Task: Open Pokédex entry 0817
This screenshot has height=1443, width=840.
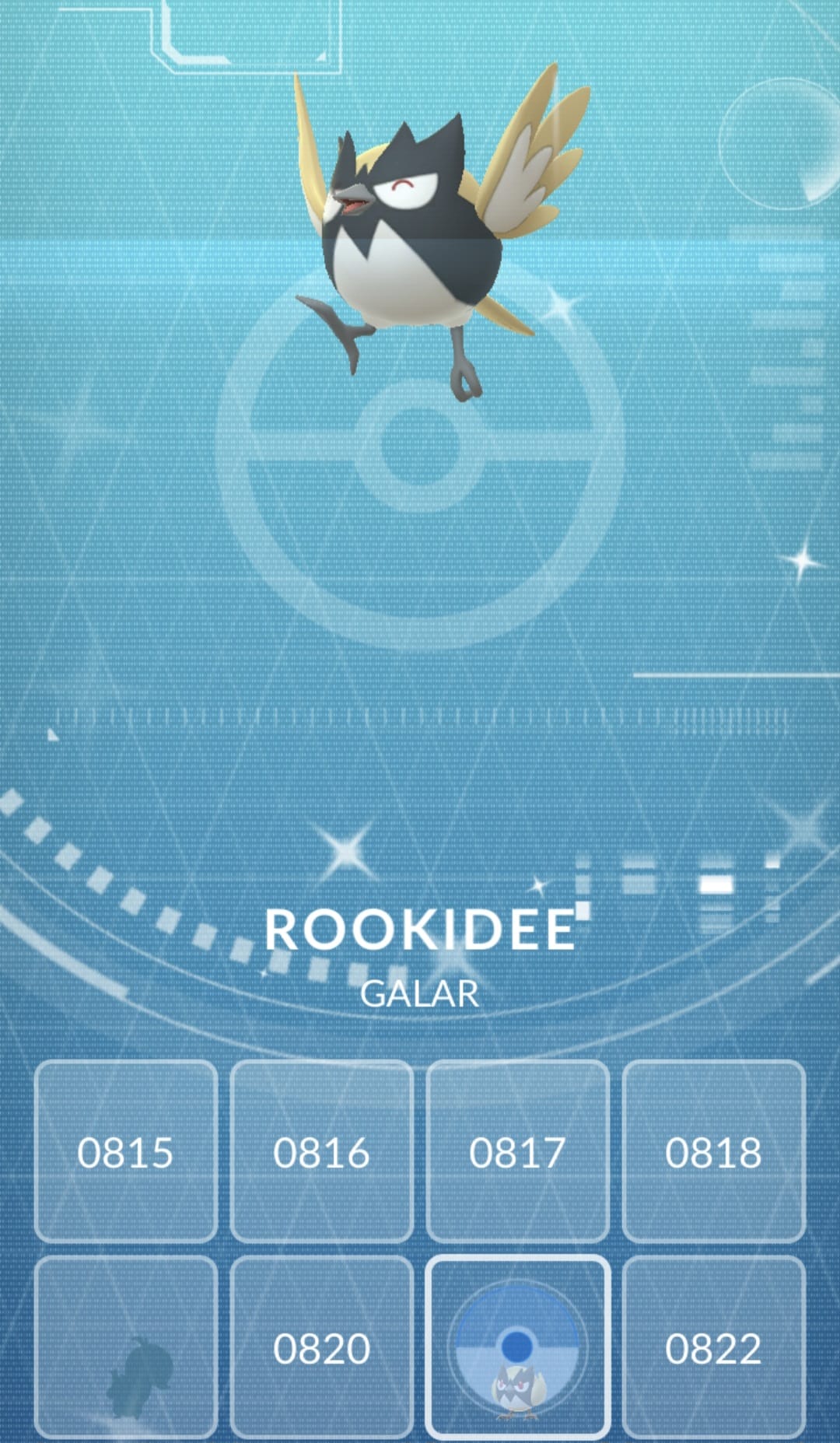Action: (x=517, y=1151)
